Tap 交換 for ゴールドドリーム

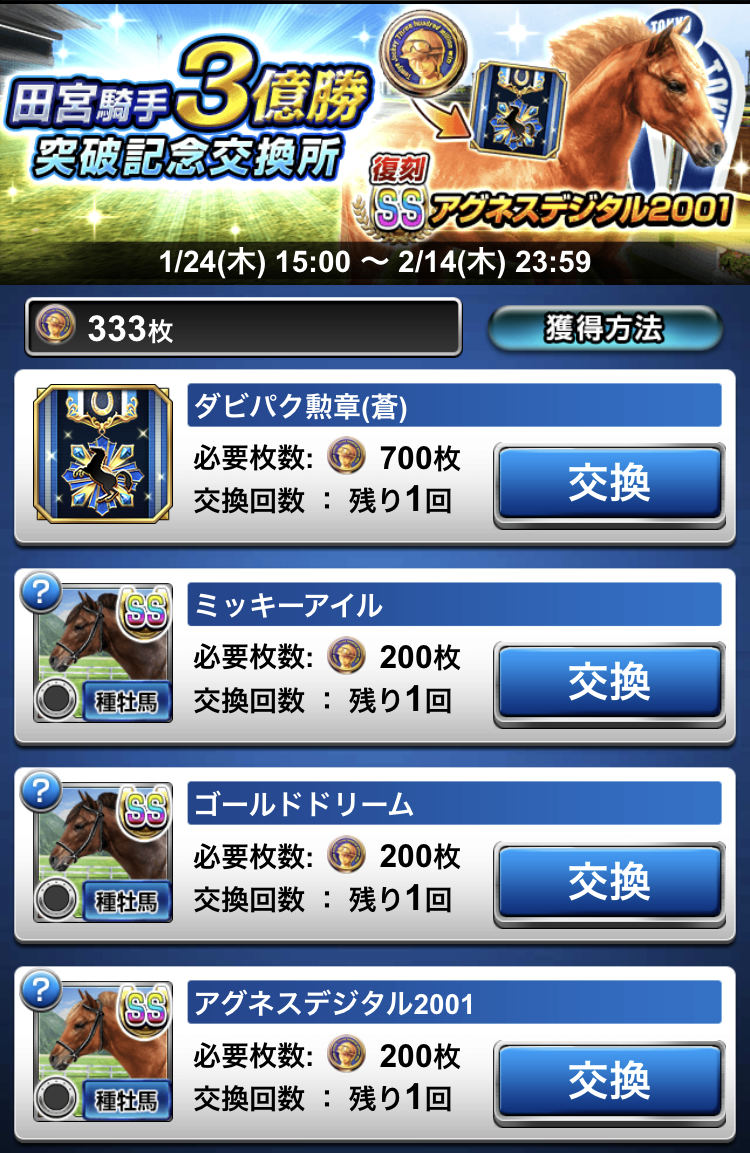pos(609,881)
